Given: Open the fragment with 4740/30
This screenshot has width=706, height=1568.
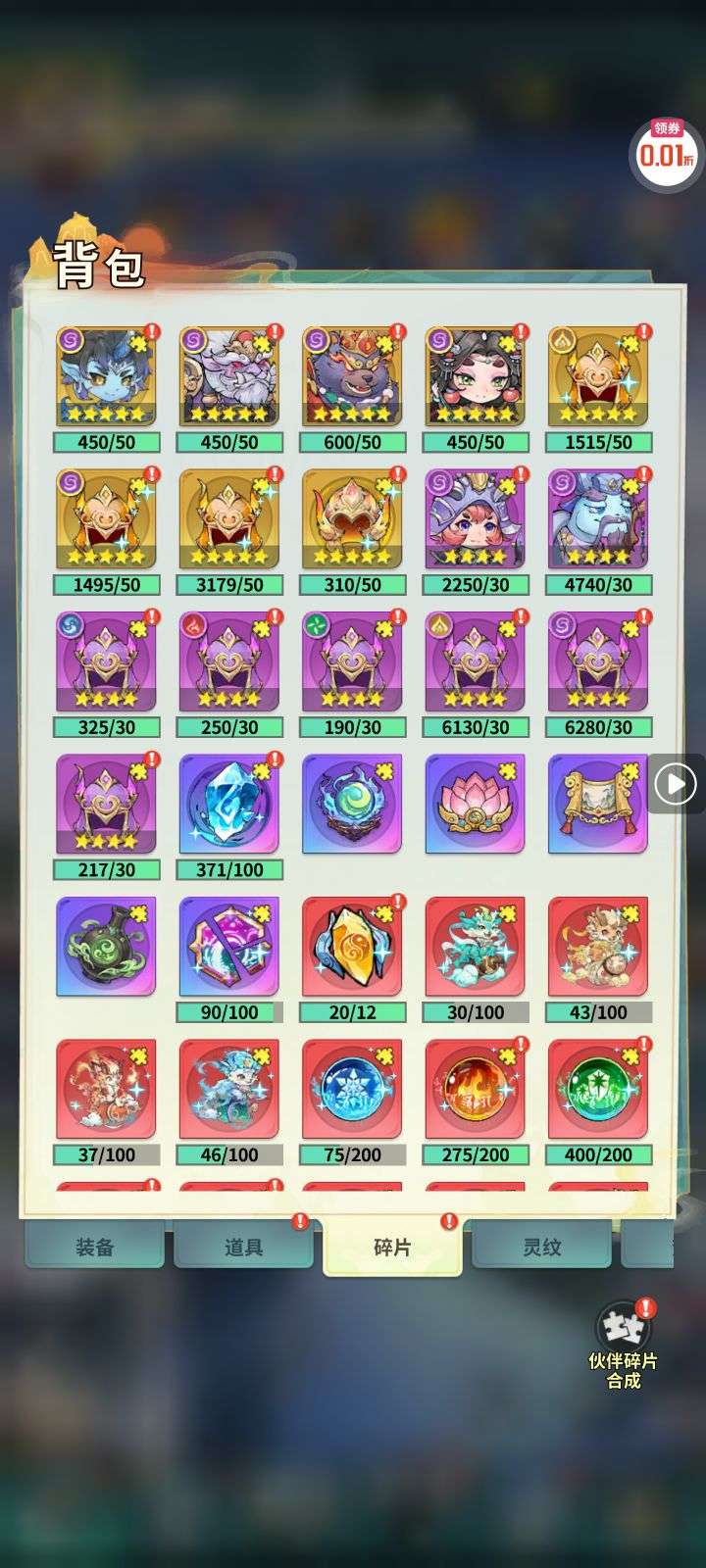Looking at the screenshot, I should coord(598,519).
